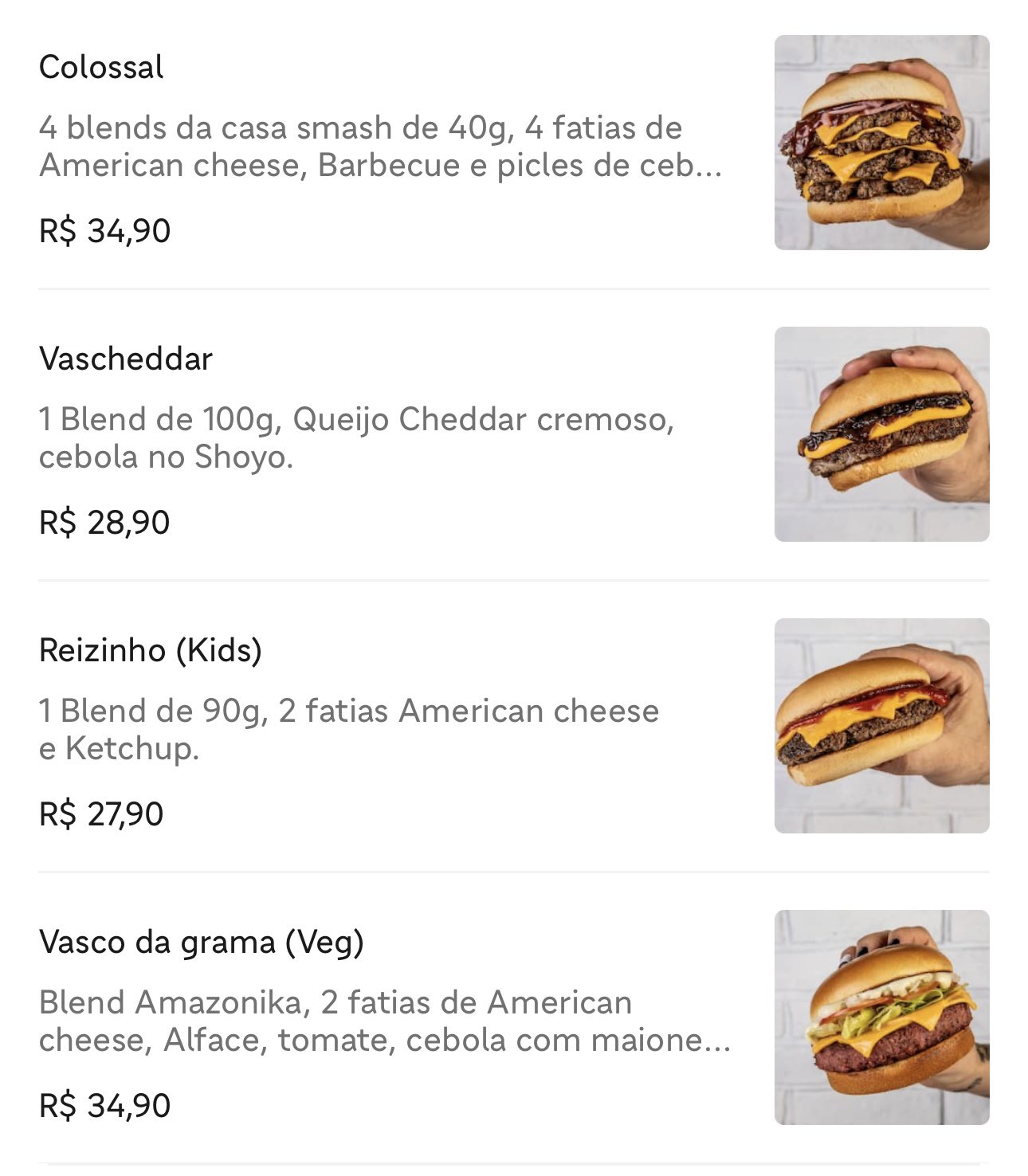Choose the Vasco da grama (Veg) burger
This screenshot has height=1176, width=1028.
pos(201,942)
